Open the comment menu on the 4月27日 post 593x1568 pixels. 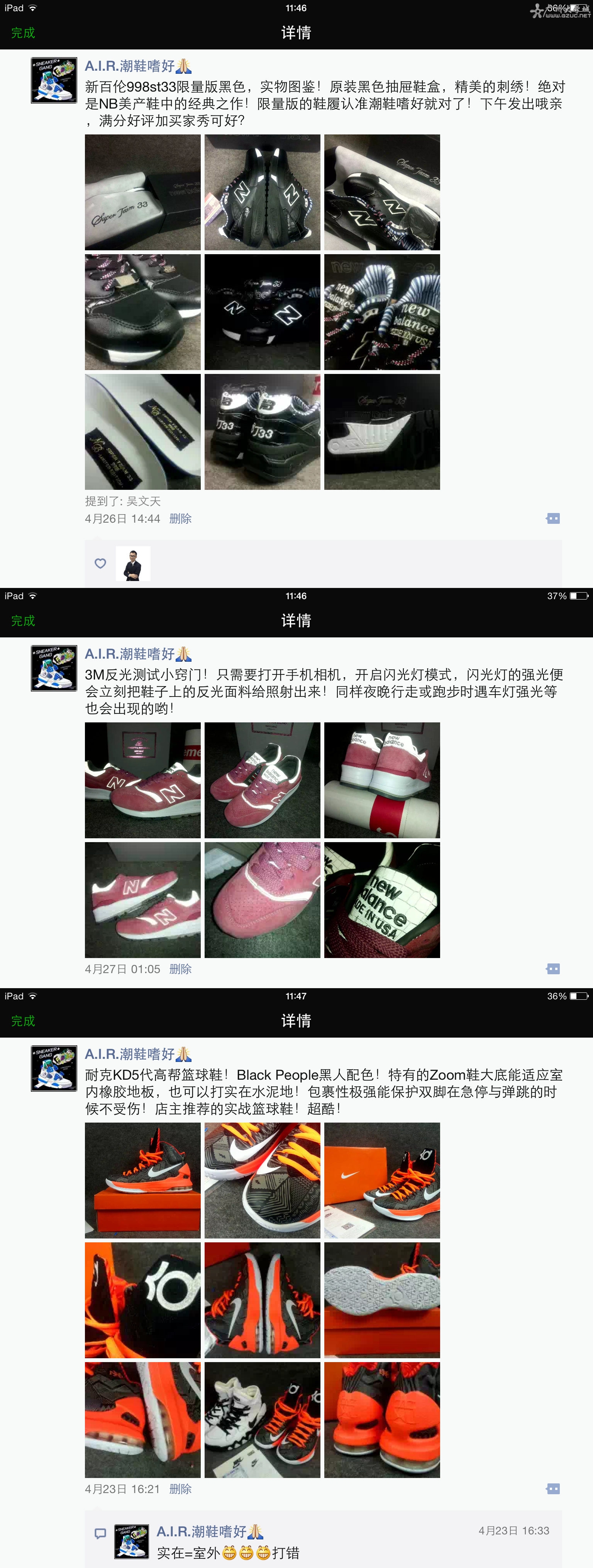(x=553, y=969)
